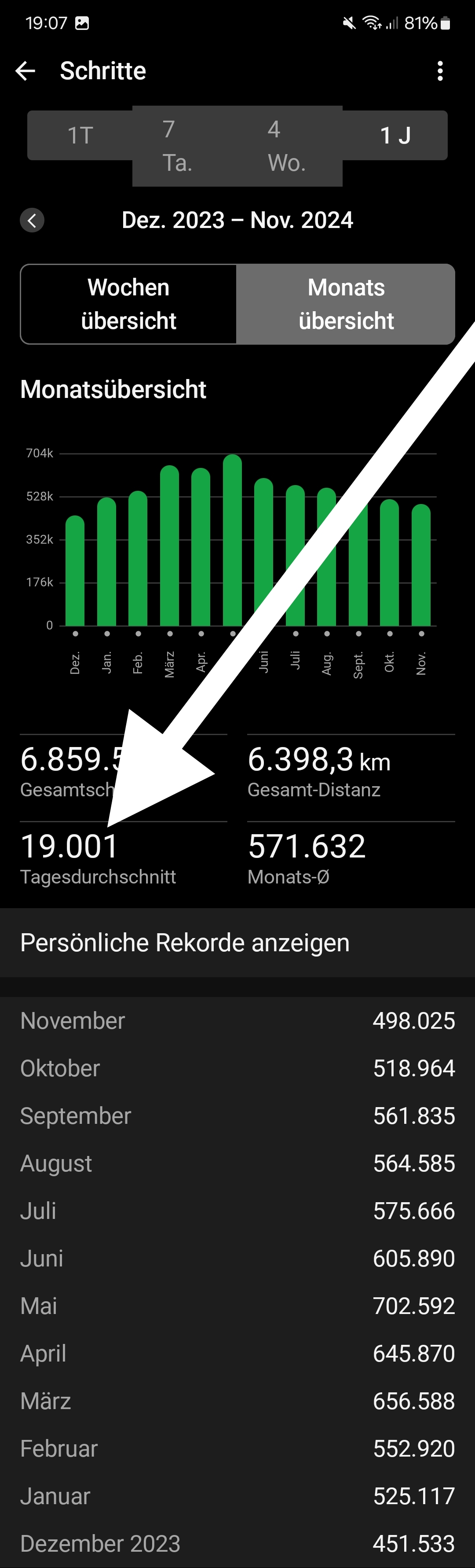Switch to the 1T day view
This screenshot has width=475, height=1568.
pos(80,135)
